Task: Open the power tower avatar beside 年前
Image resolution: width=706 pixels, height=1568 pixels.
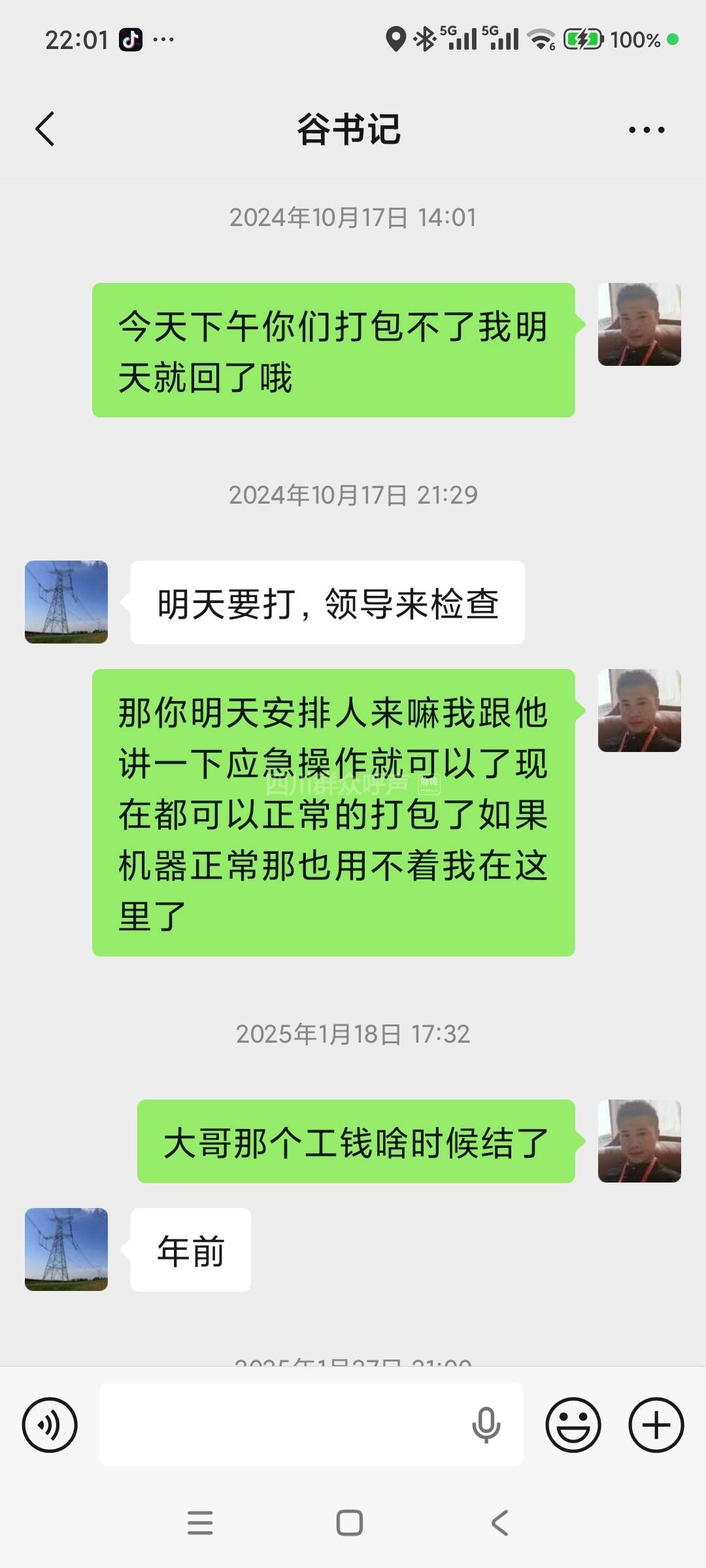Action: pyautogui.click(x=66, y=1249)
